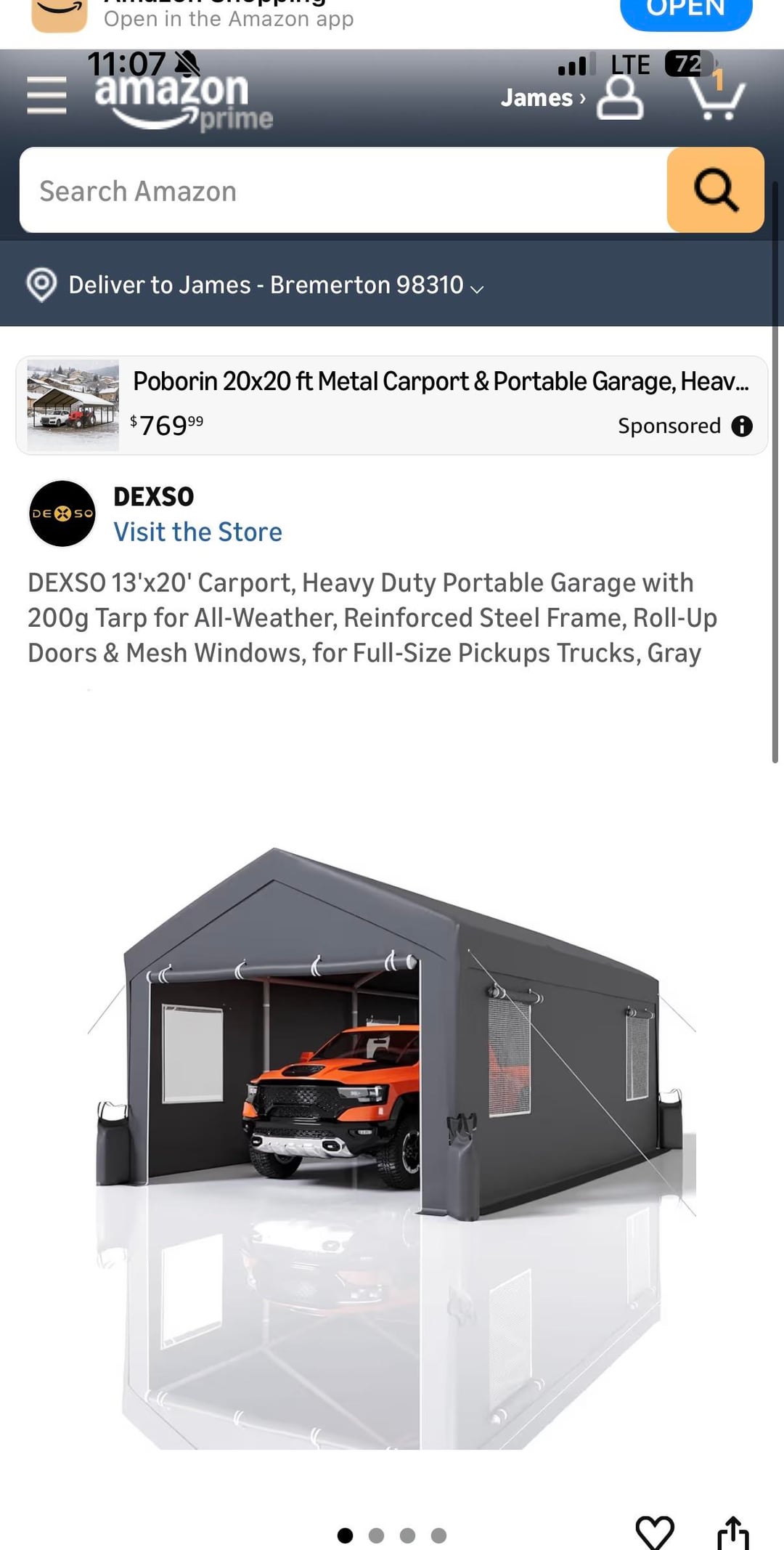Screen dimensions: 784x1550
Task: Open the DEXSO carport product image
Action: [x=392, y=1090]
